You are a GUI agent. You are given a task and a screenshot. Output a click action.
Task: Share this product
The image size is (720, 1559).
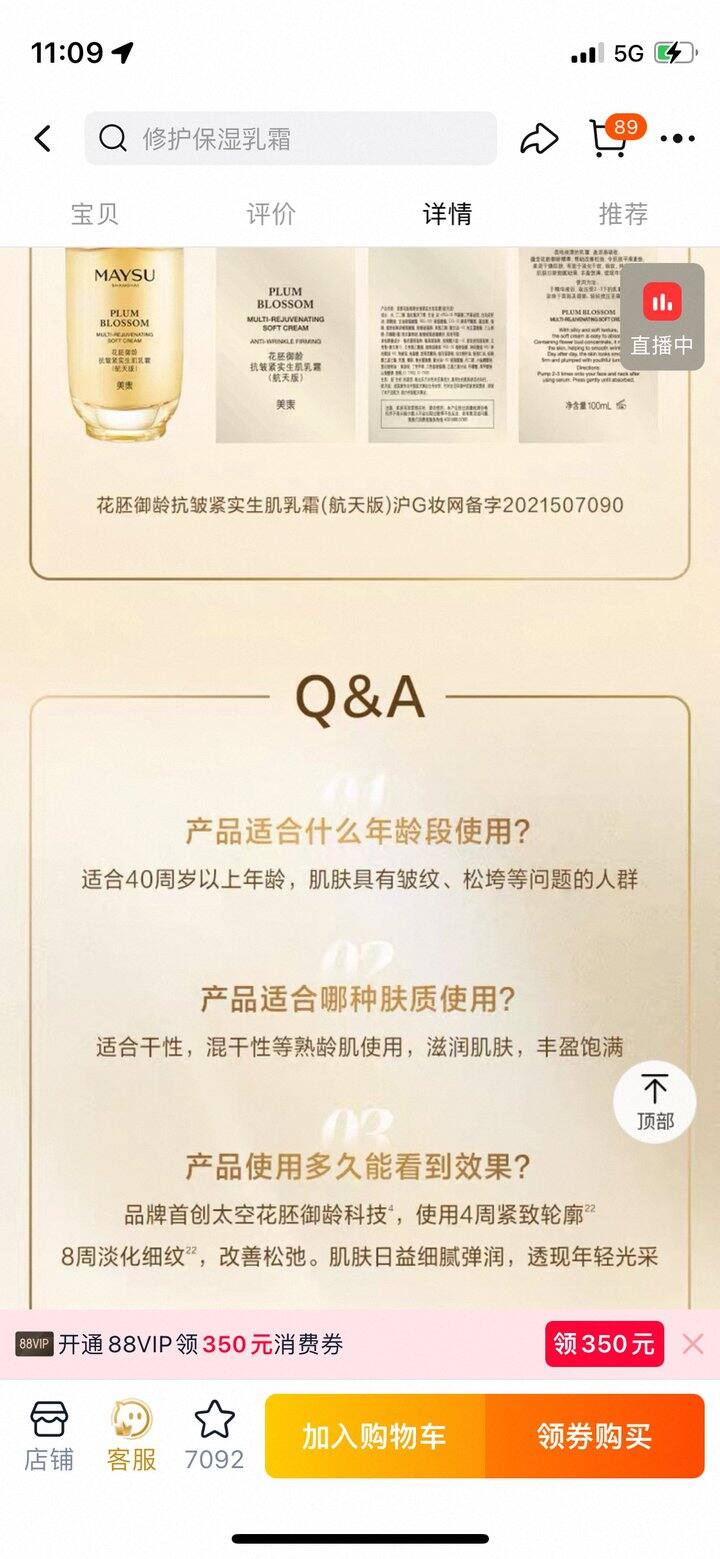[539, 139]
